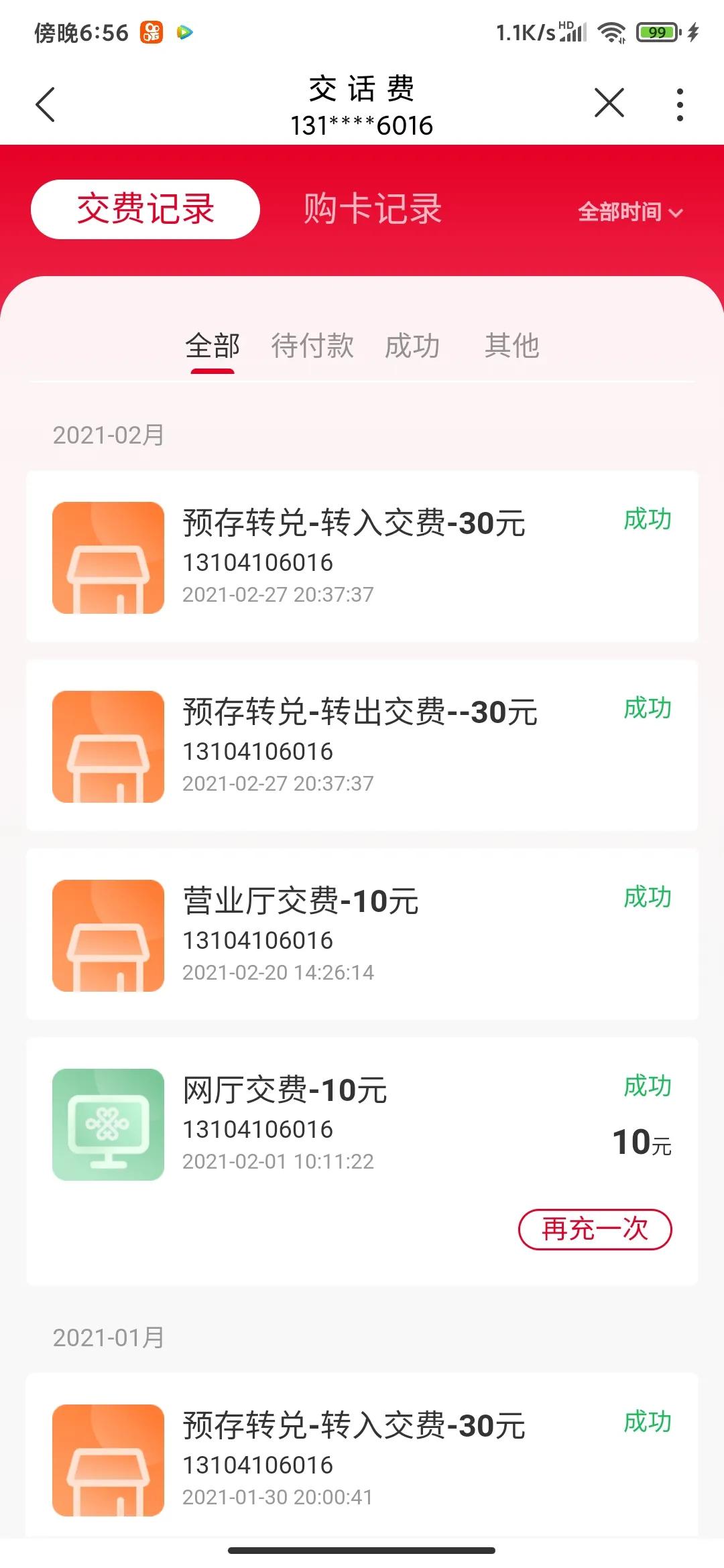This screenshot has width=724, height=1568.
Task: Tap the Kuaishou icon in the status bar
Action: 153,31
